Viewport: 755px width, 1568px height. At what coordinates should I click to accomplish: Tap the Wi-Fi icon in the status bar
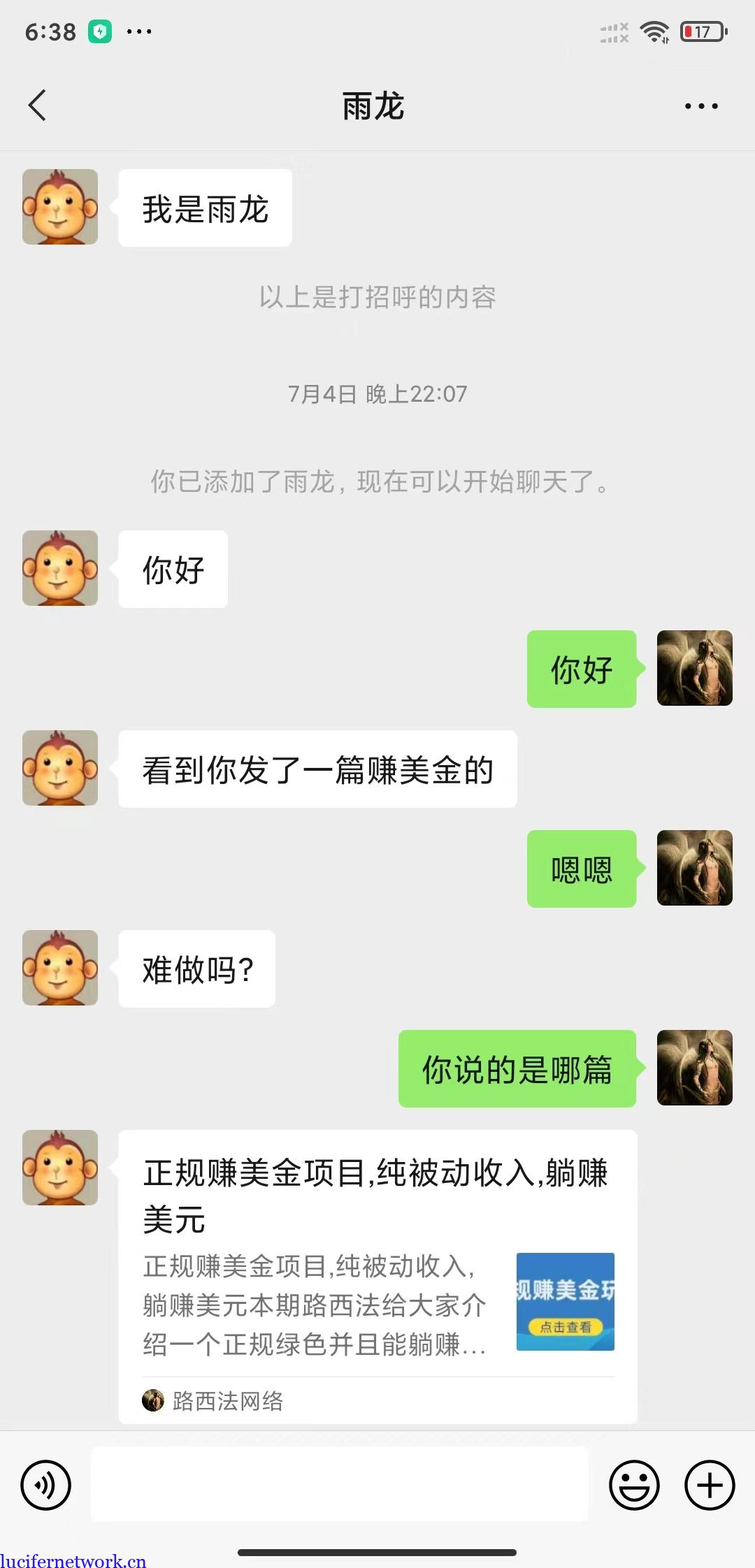[655, 31]
